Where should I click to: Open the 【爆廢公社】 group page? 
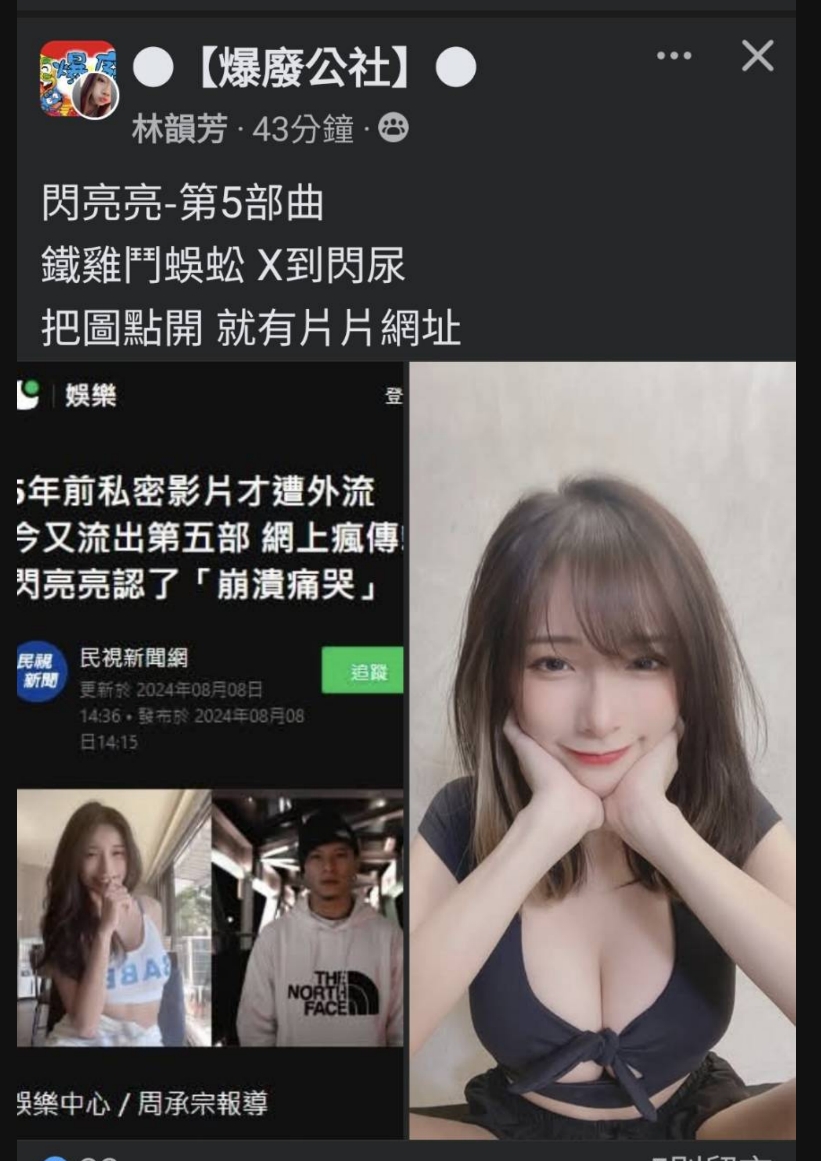[304, 68]
